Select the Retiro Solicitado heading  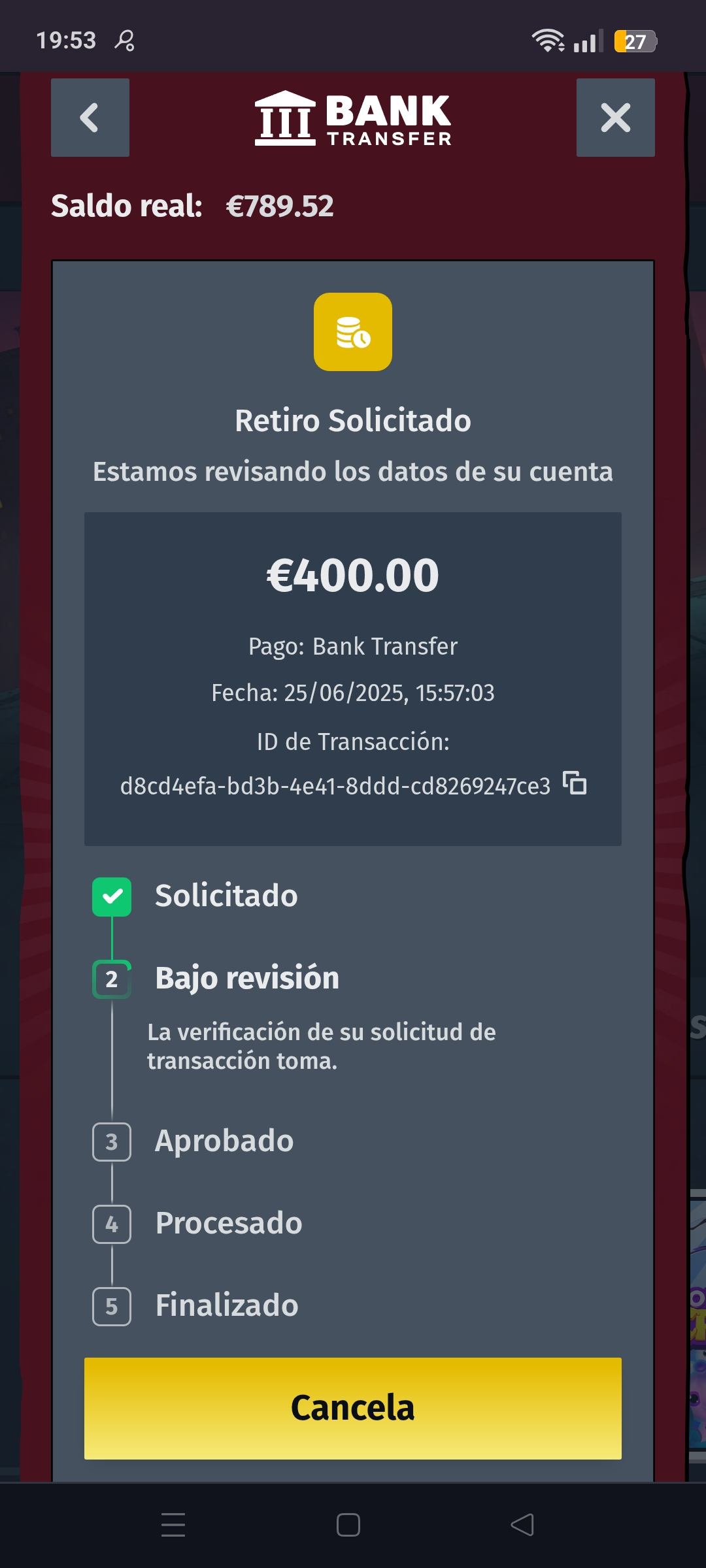(353, 421)
